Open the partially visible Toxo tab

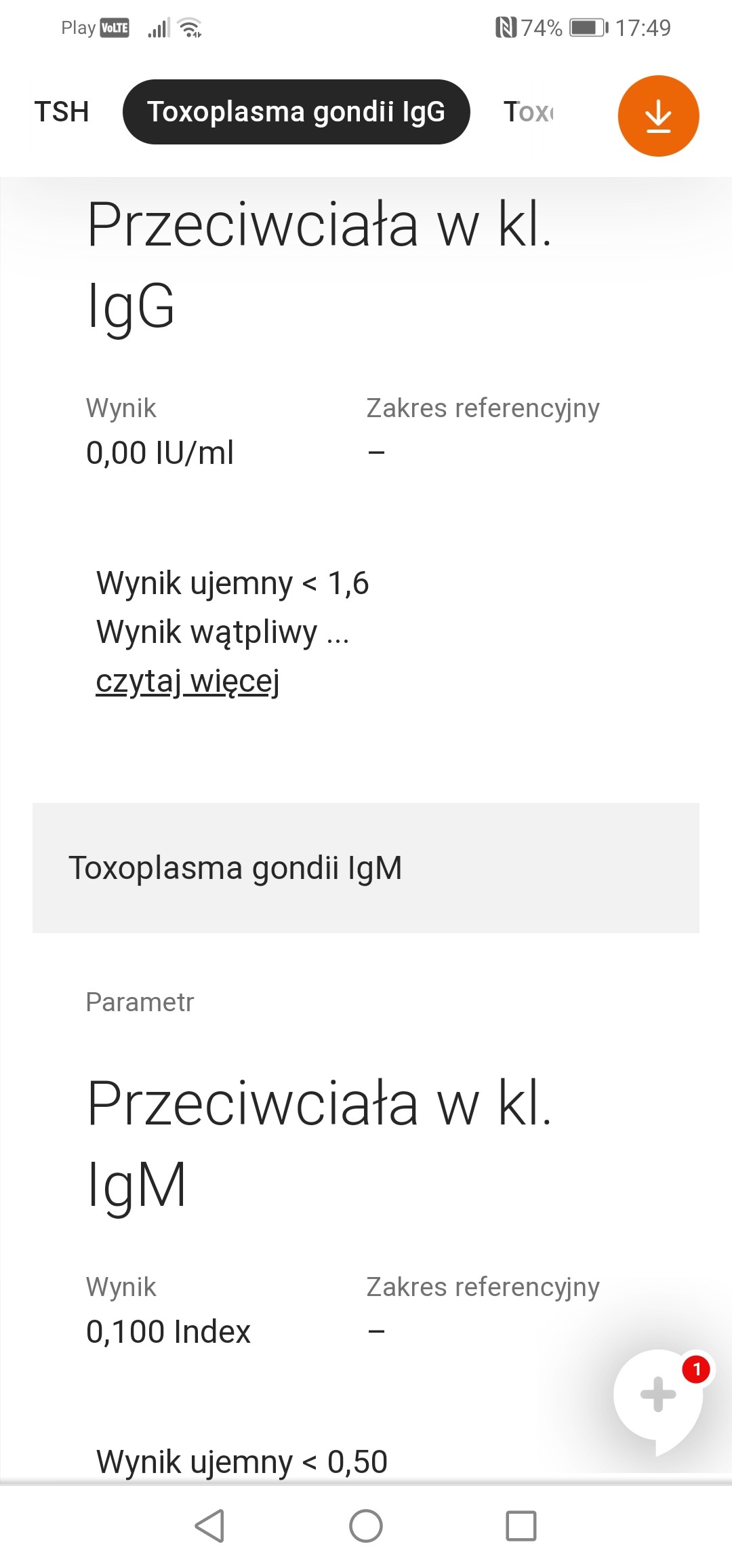(529, 112)
